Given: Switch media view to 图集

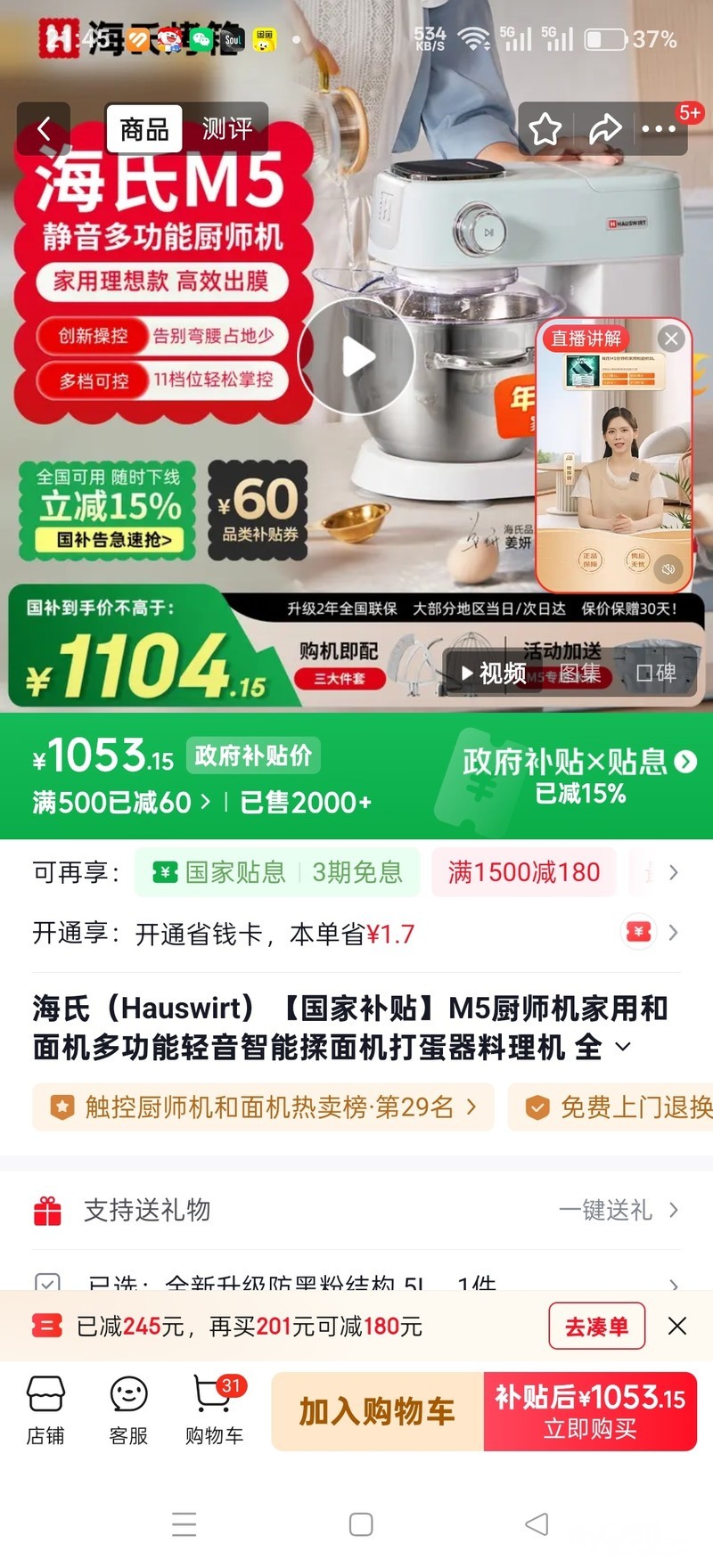Looking at the screenshot, I should coord(579,674).
